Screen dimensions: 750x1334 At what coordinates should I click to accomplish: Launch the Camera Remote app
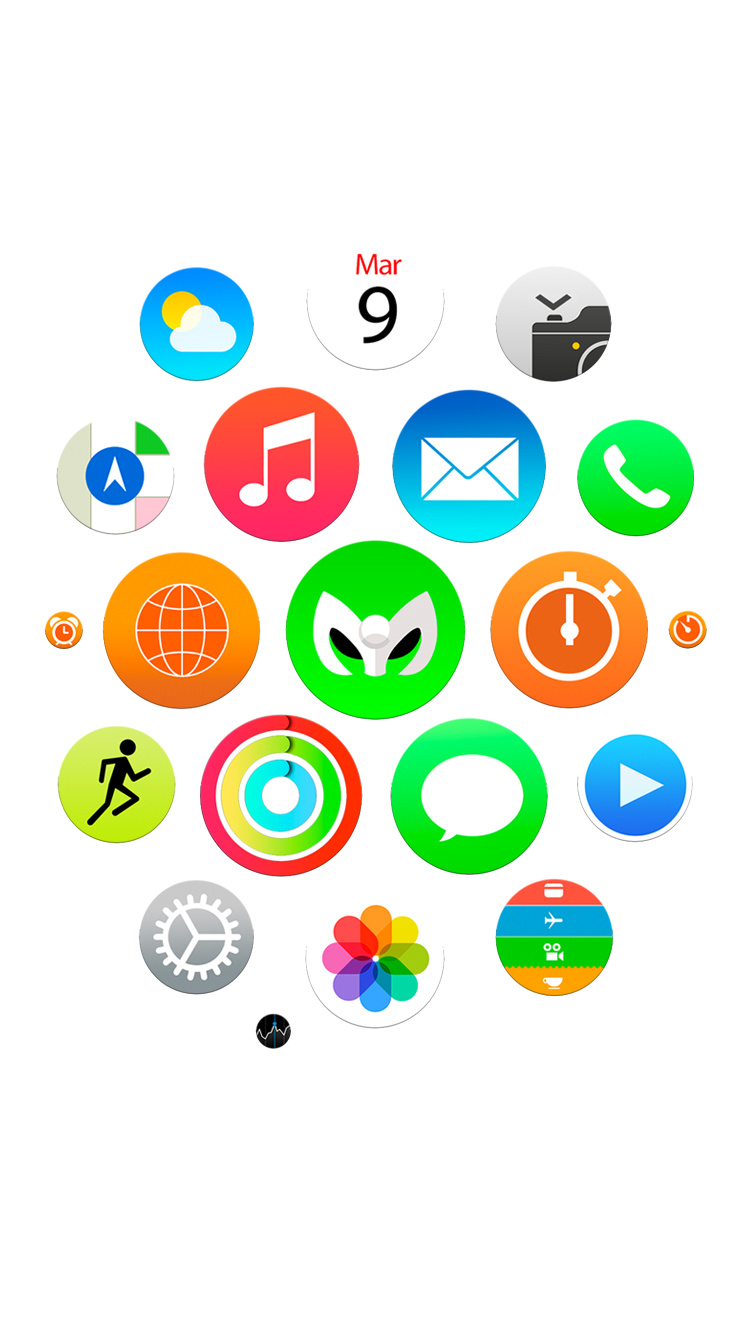553,324
